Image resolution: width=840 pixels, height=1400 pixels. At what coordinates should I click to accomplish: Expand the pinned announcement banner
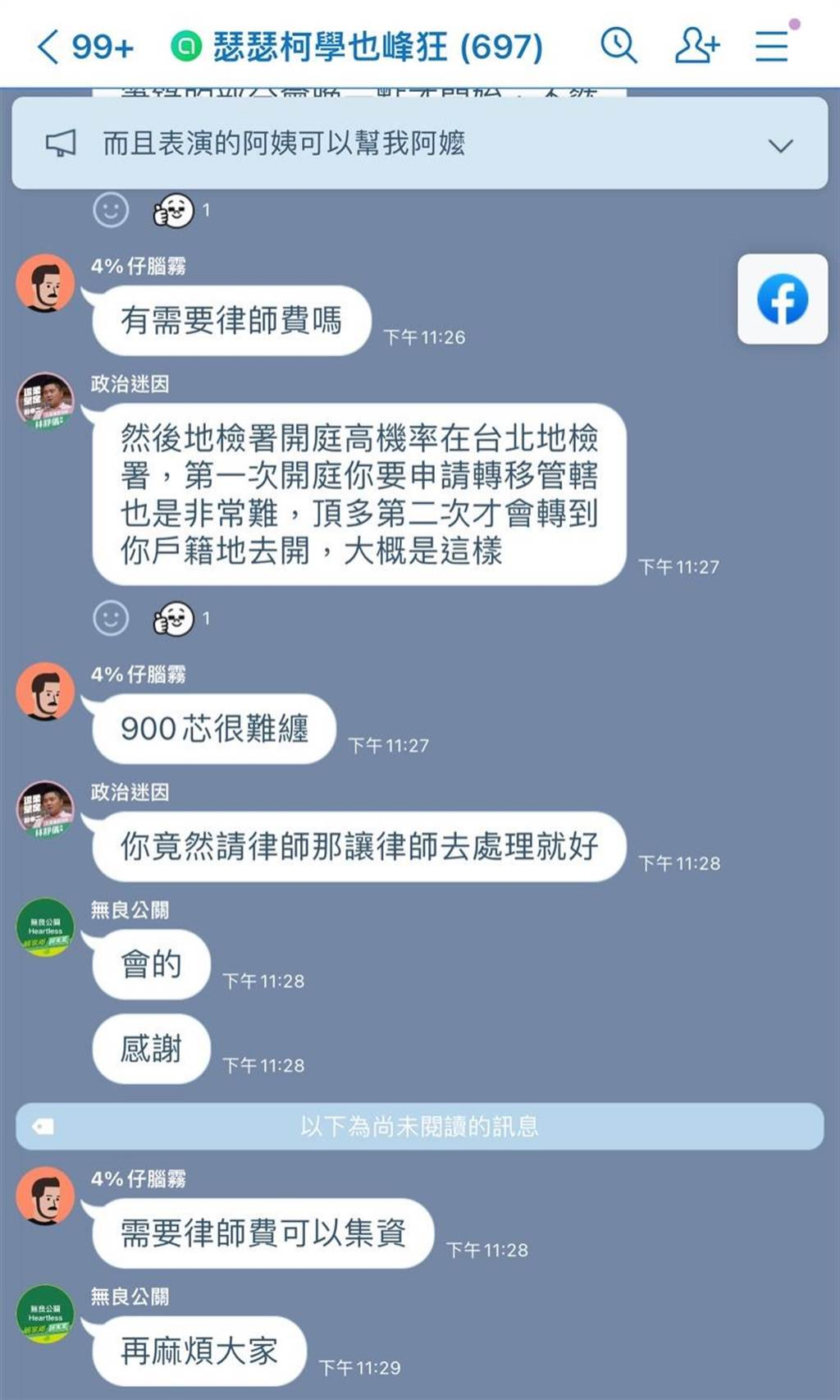780,146
